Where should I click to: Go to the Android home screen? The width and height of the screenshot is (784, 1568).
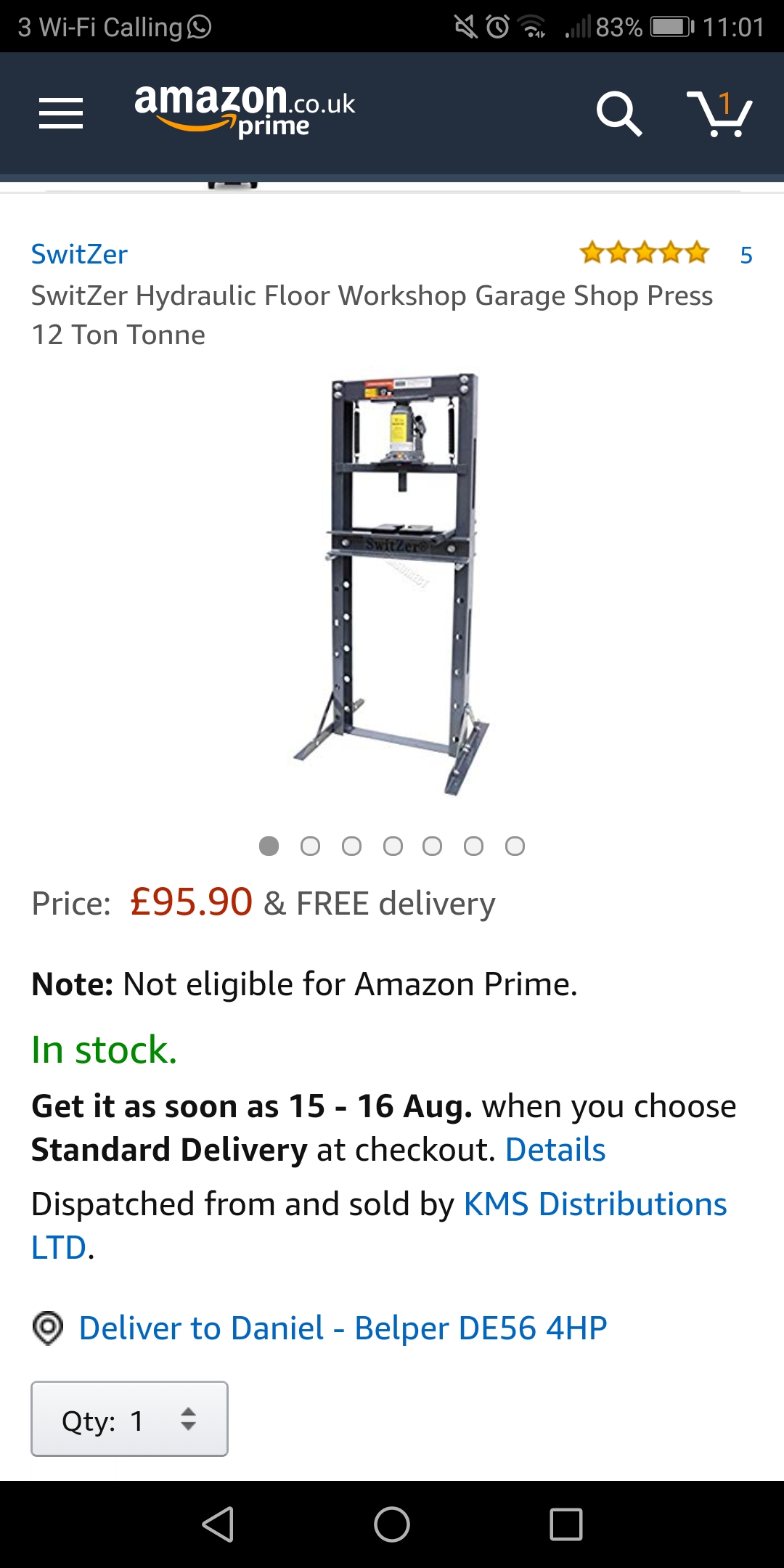pyautogui.click(x=392, y=1524)
